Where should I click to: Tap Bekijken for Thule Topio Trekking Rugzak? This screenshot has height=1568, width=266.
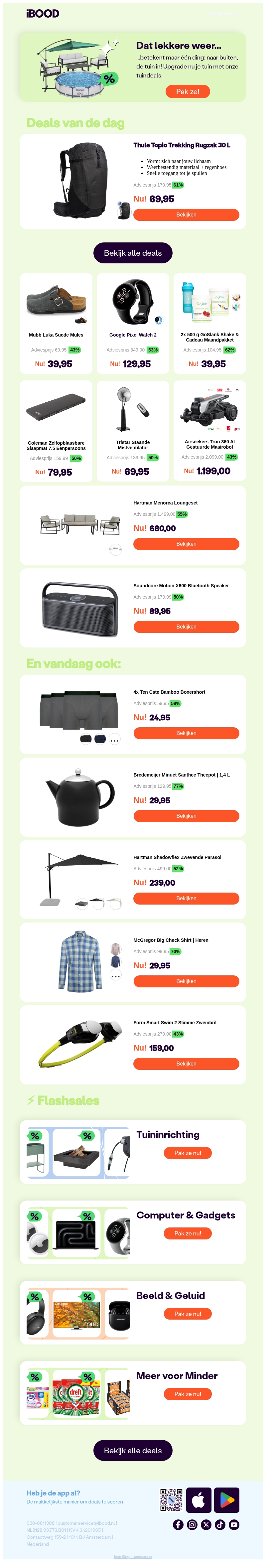point(186,214)
